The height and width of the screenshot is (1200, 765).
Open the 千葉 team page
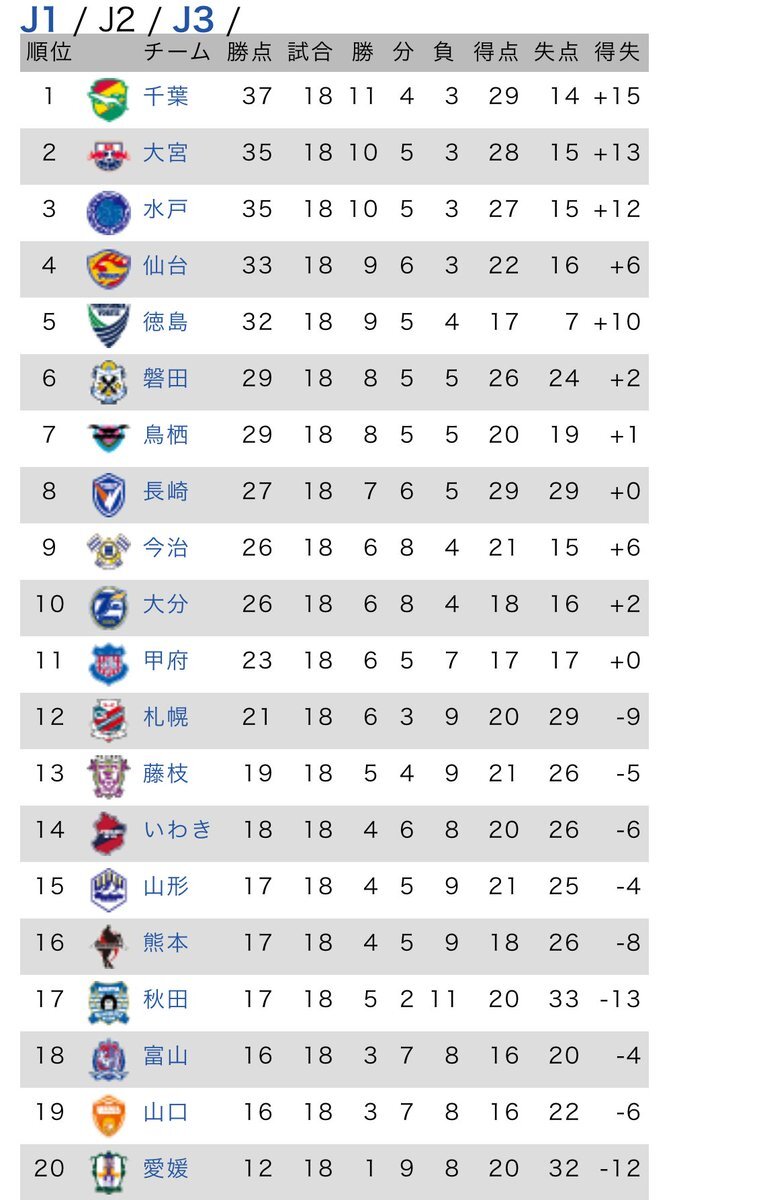click(x=166, y=96)
